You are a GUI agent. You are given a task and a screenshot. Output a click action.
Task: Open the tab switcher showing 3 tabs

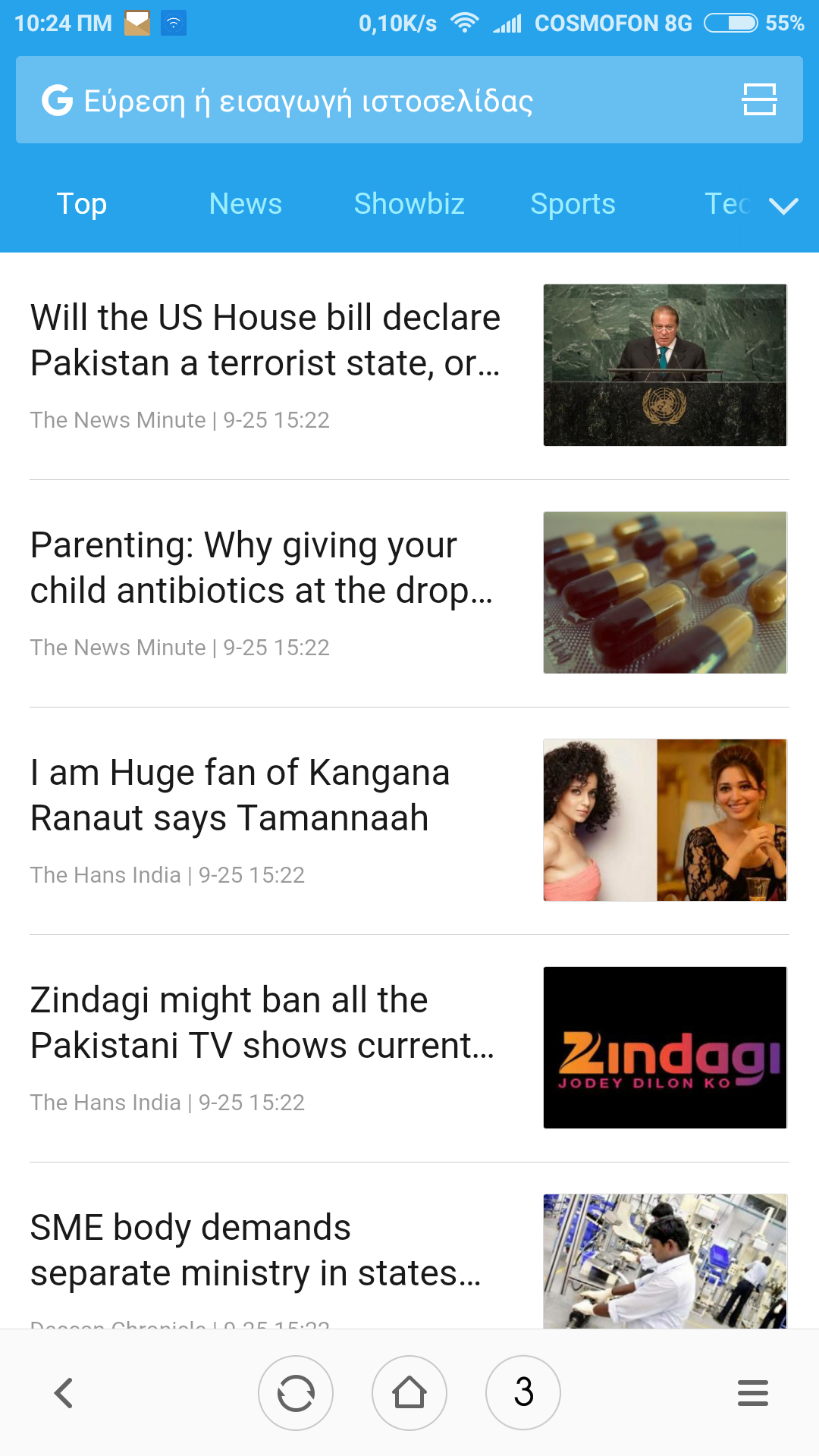(x=523, y=1393)
